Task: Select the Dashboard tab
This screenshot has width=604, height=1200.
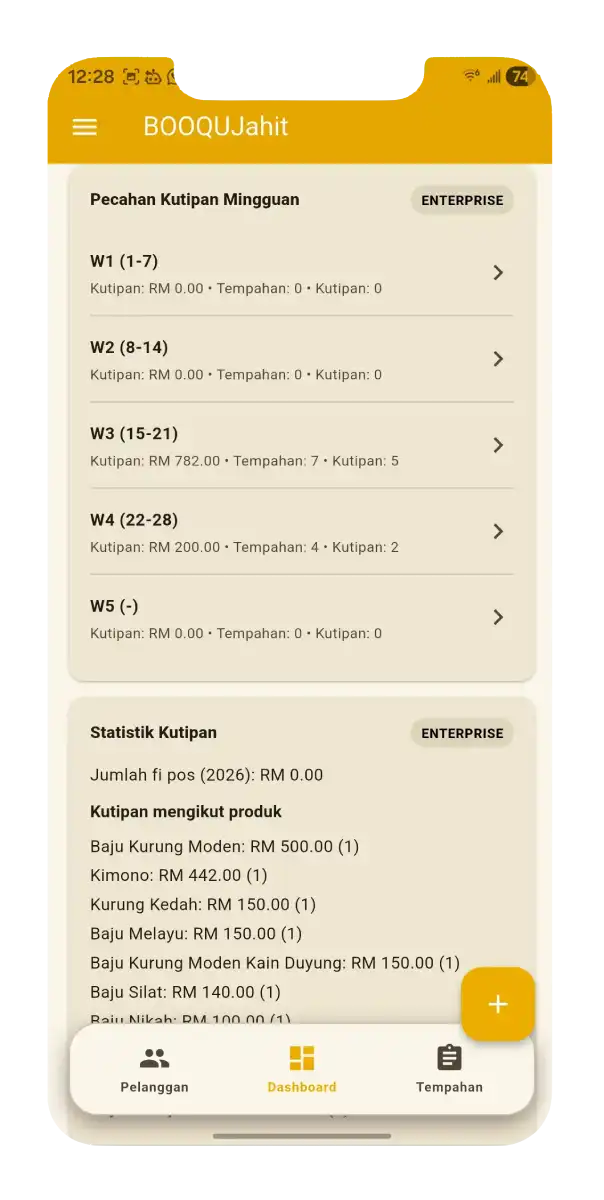Action: [x=302, y=1069]
